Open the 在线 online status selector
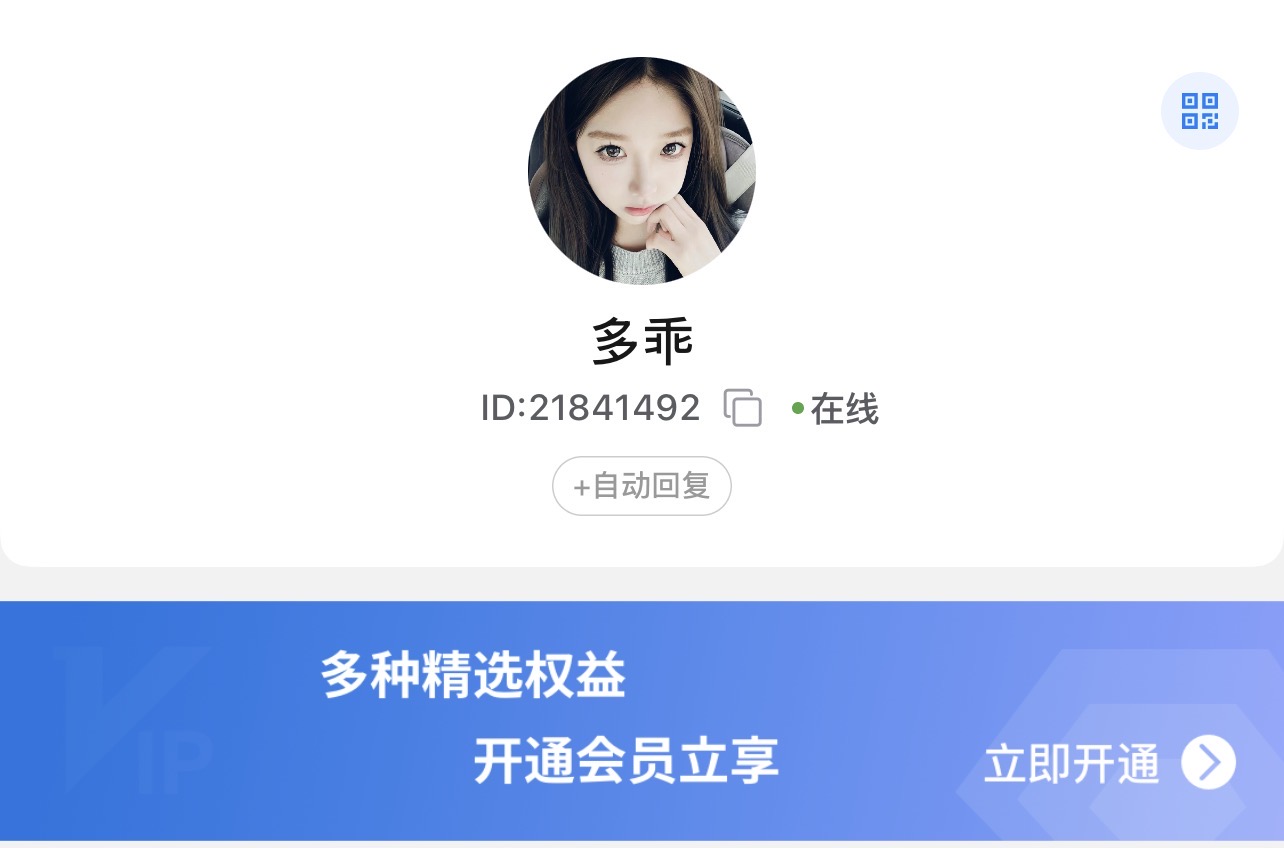1284x848 pixels. tap(835, 409)
